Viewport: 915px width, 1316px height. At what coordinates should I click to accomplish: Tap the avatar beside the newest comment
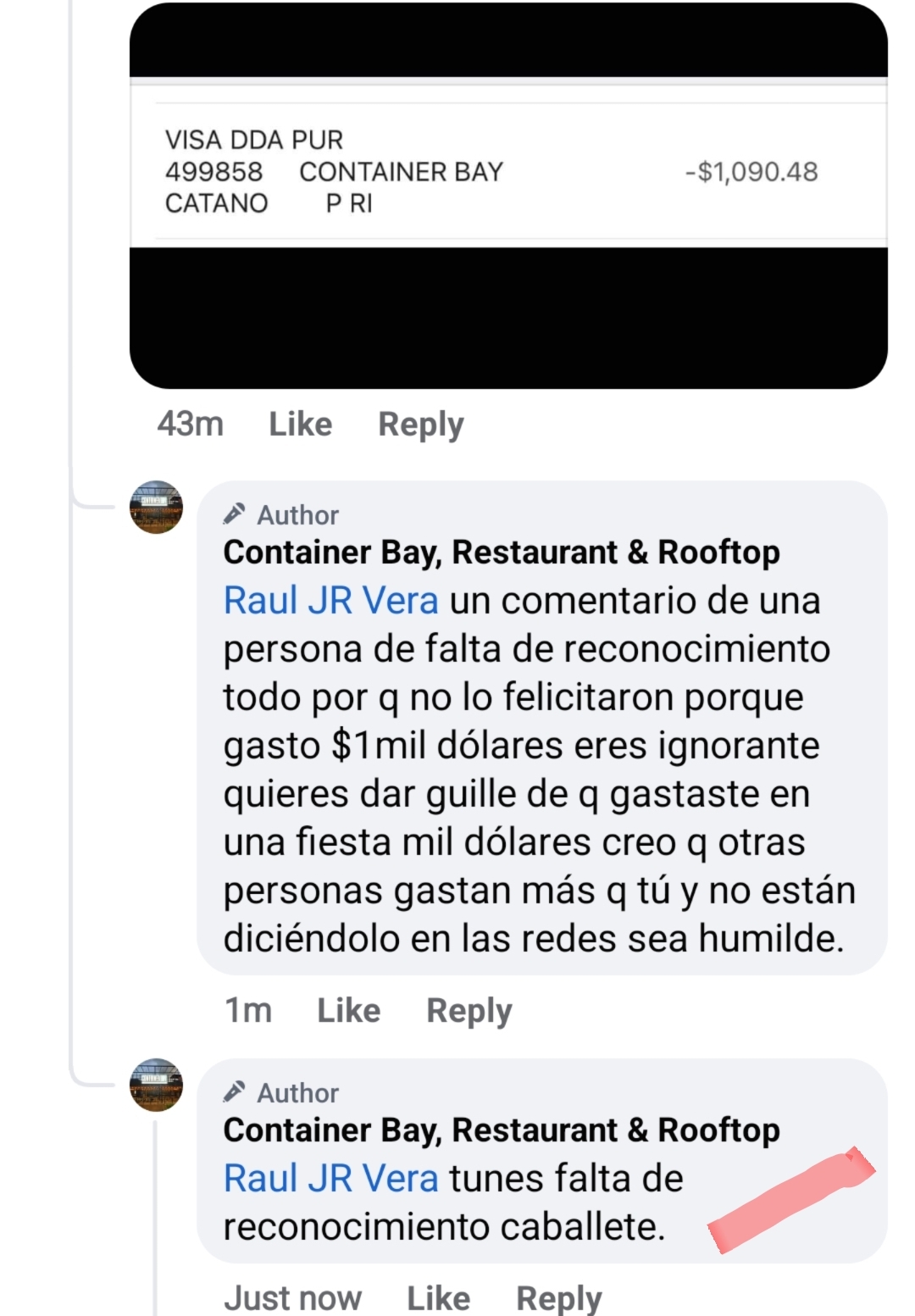pos(156,1085)
